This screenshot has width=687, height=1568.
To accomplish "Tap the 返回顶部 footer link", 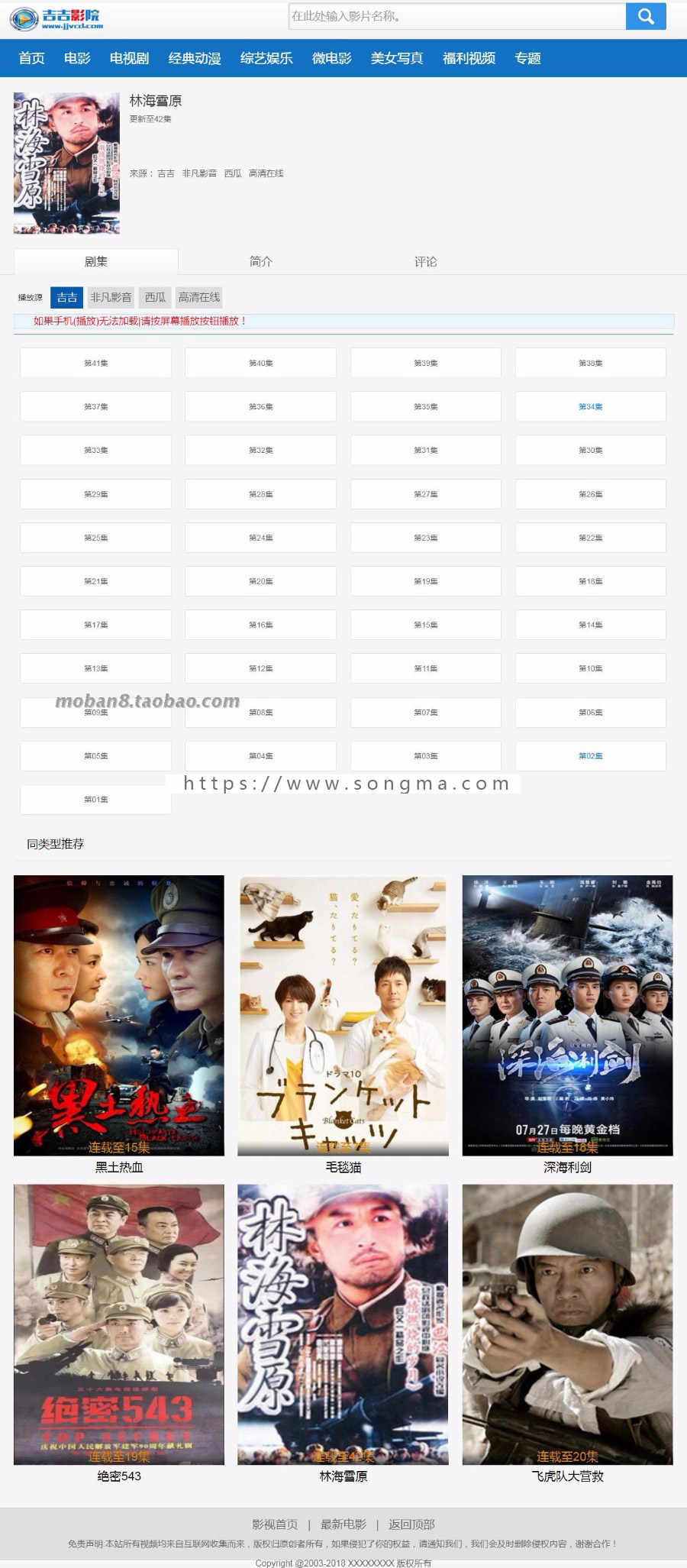I will click(411, 1524).
